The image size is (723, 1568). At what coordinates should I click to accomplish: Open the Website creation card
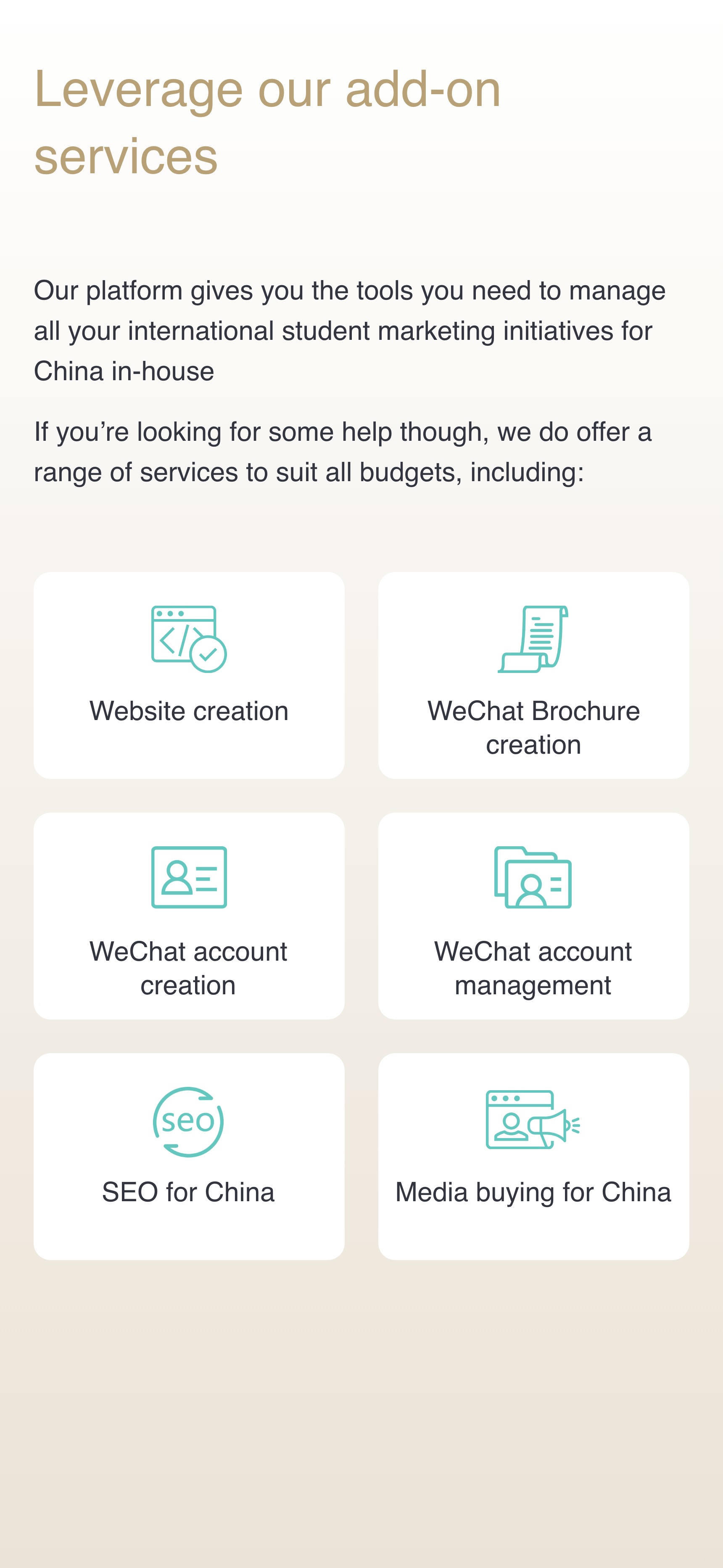[x=189, y=675]
